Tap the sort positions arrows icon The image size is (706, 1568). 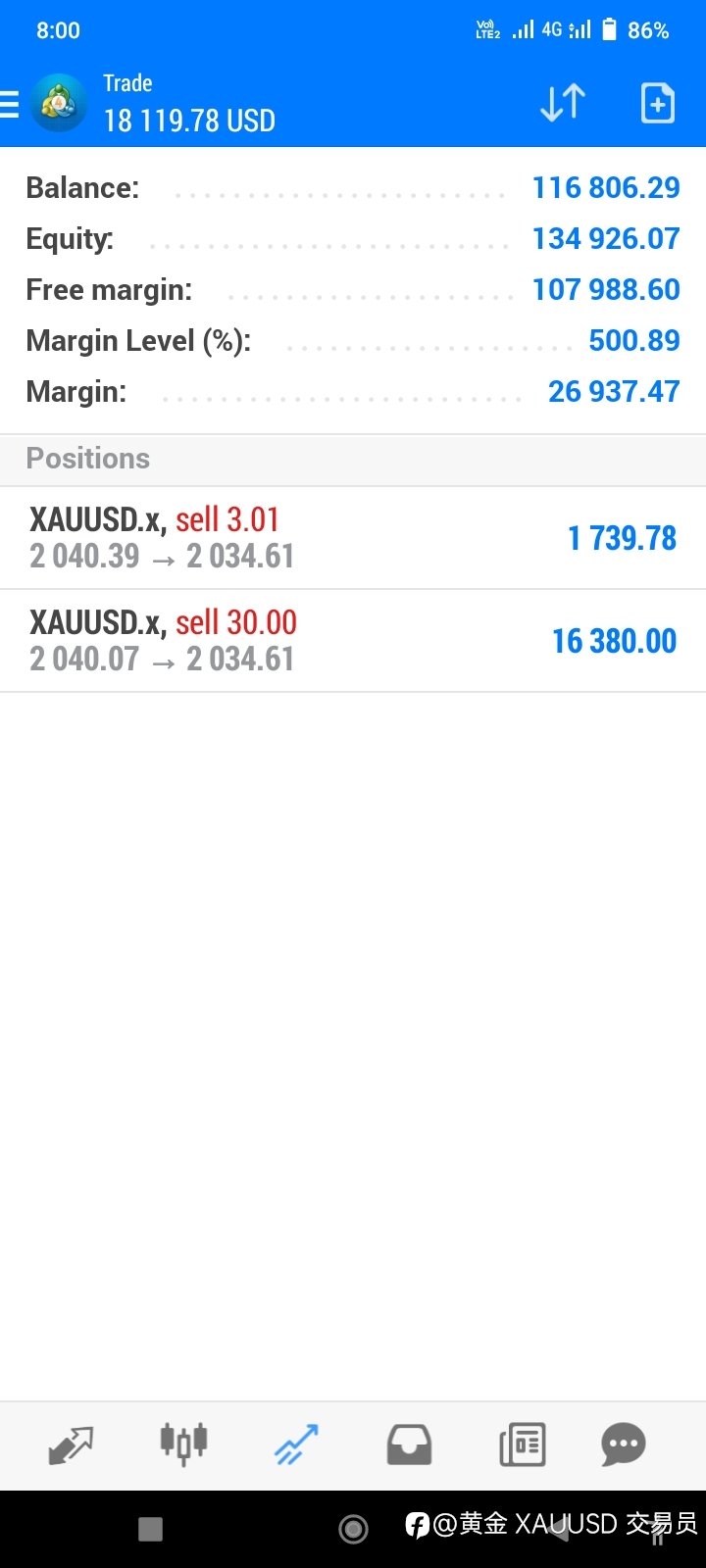click(563, 103)
